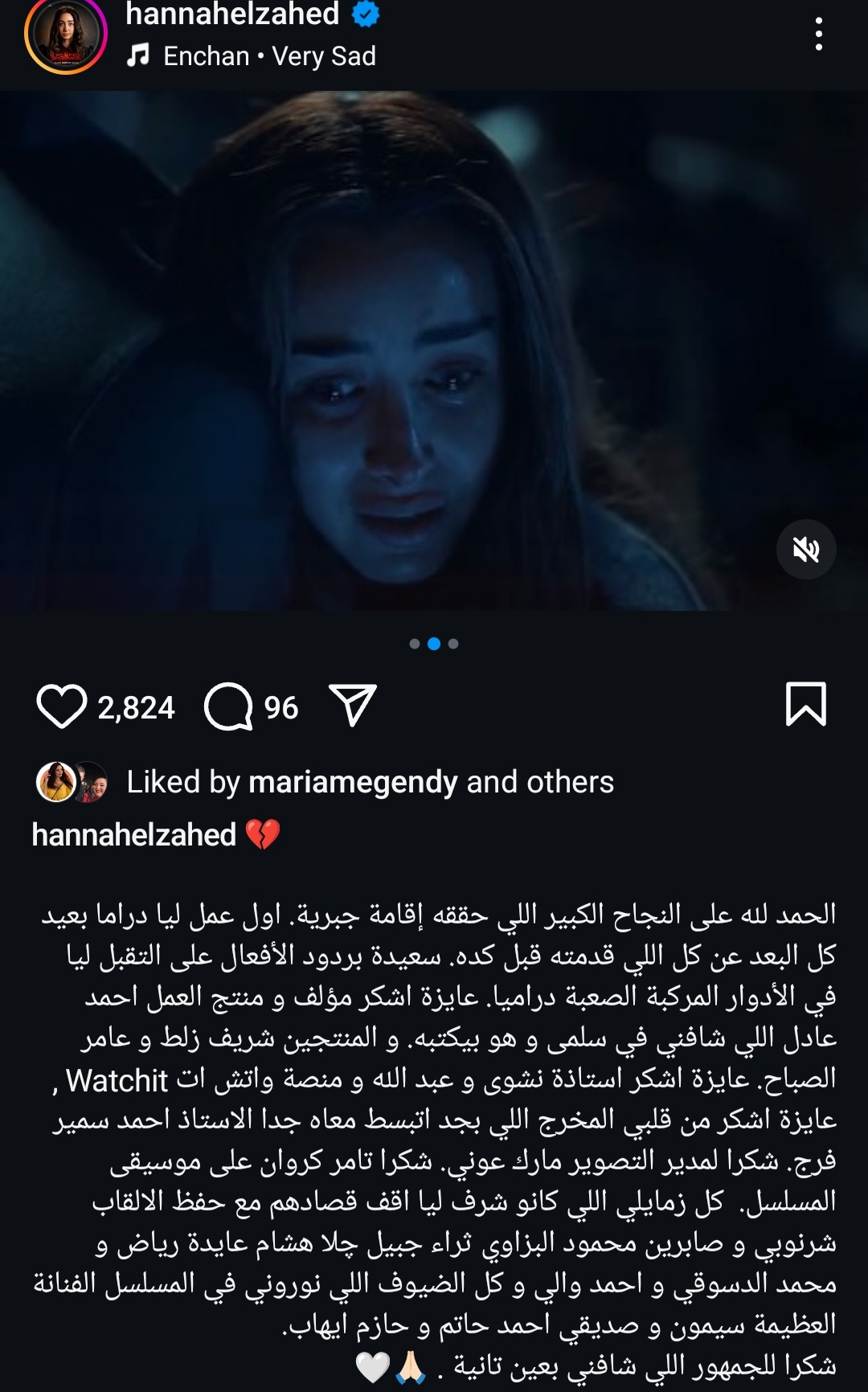
Task: Open hannahelzahed profile from the header username
Action: 232,14
